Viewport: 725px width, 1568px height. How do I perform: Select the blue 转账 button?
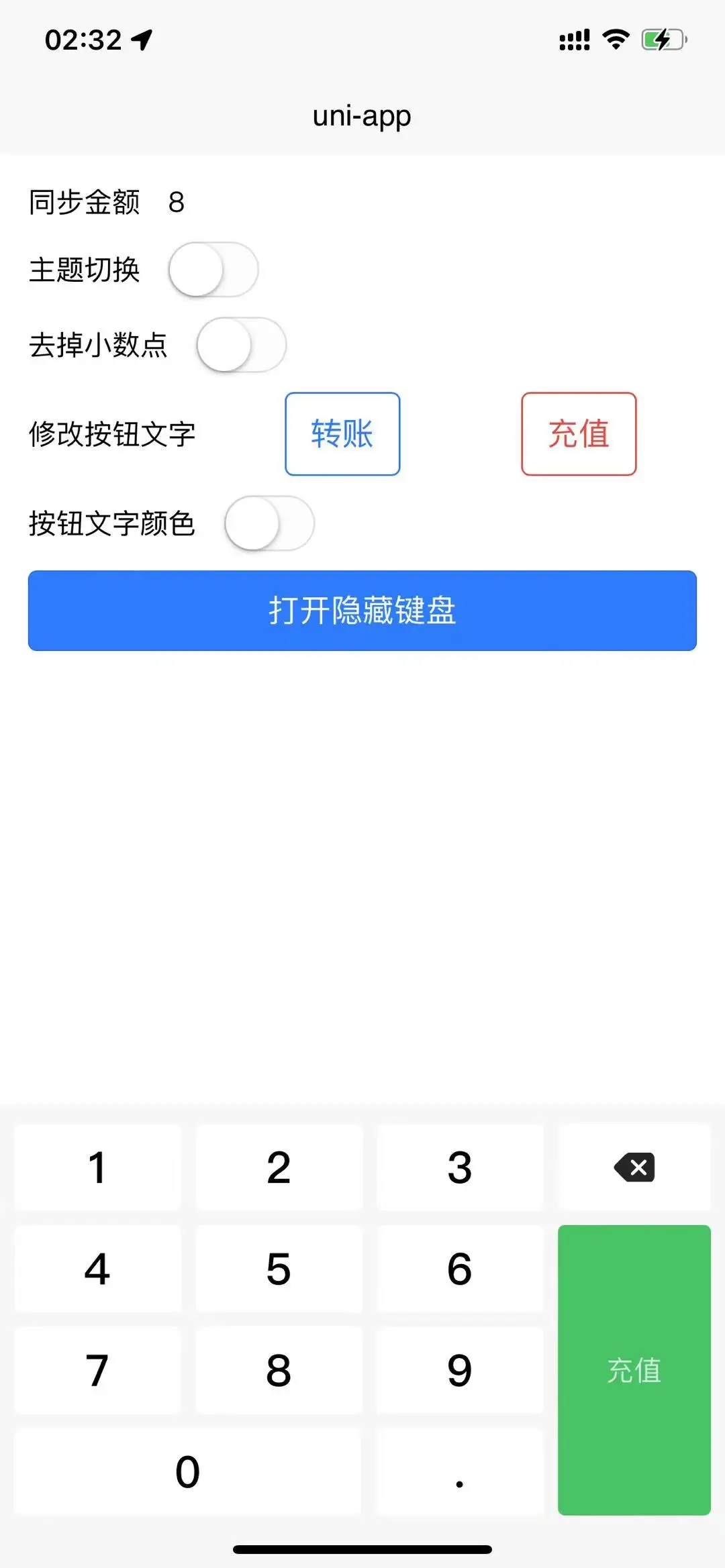(342, 434)
